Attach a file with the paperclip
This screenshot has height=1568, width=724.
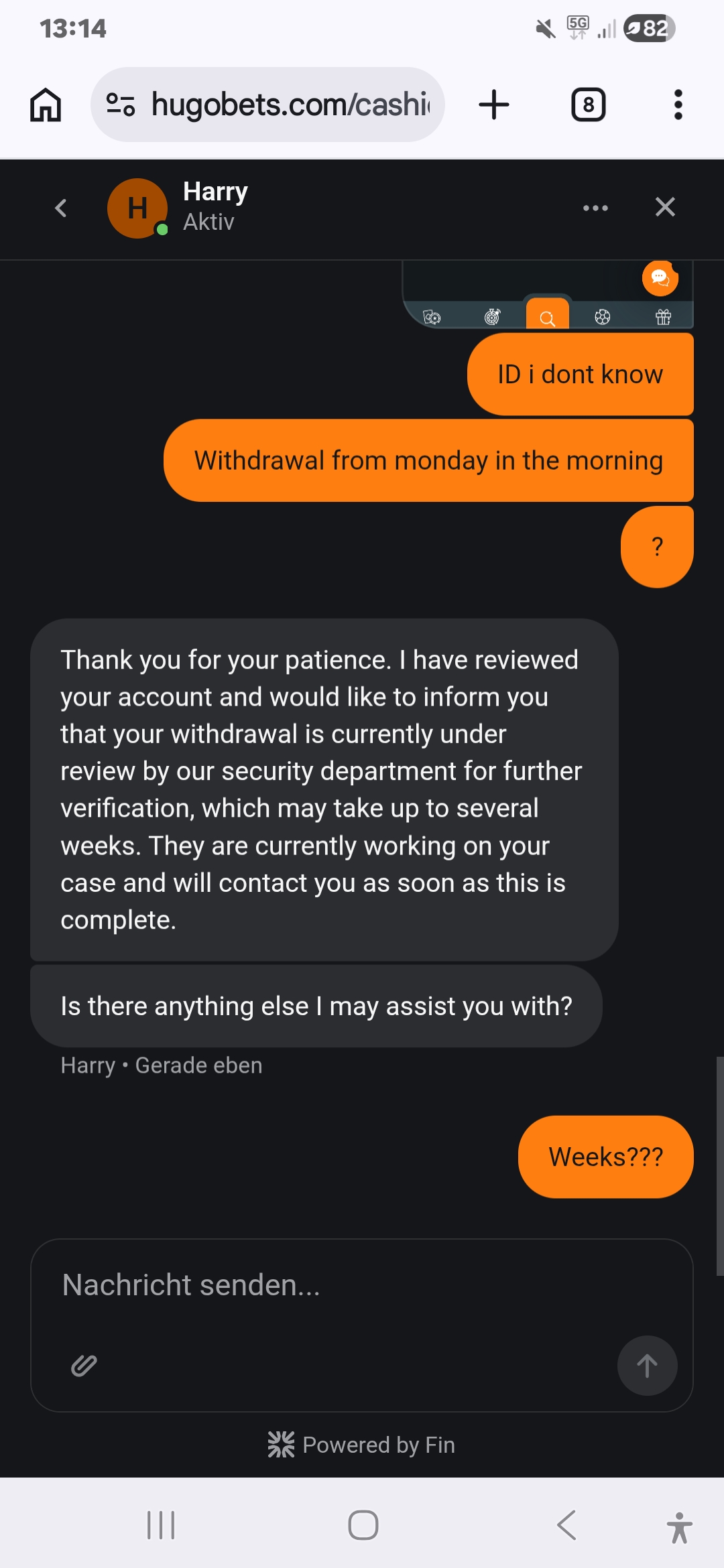[84, 1365]
